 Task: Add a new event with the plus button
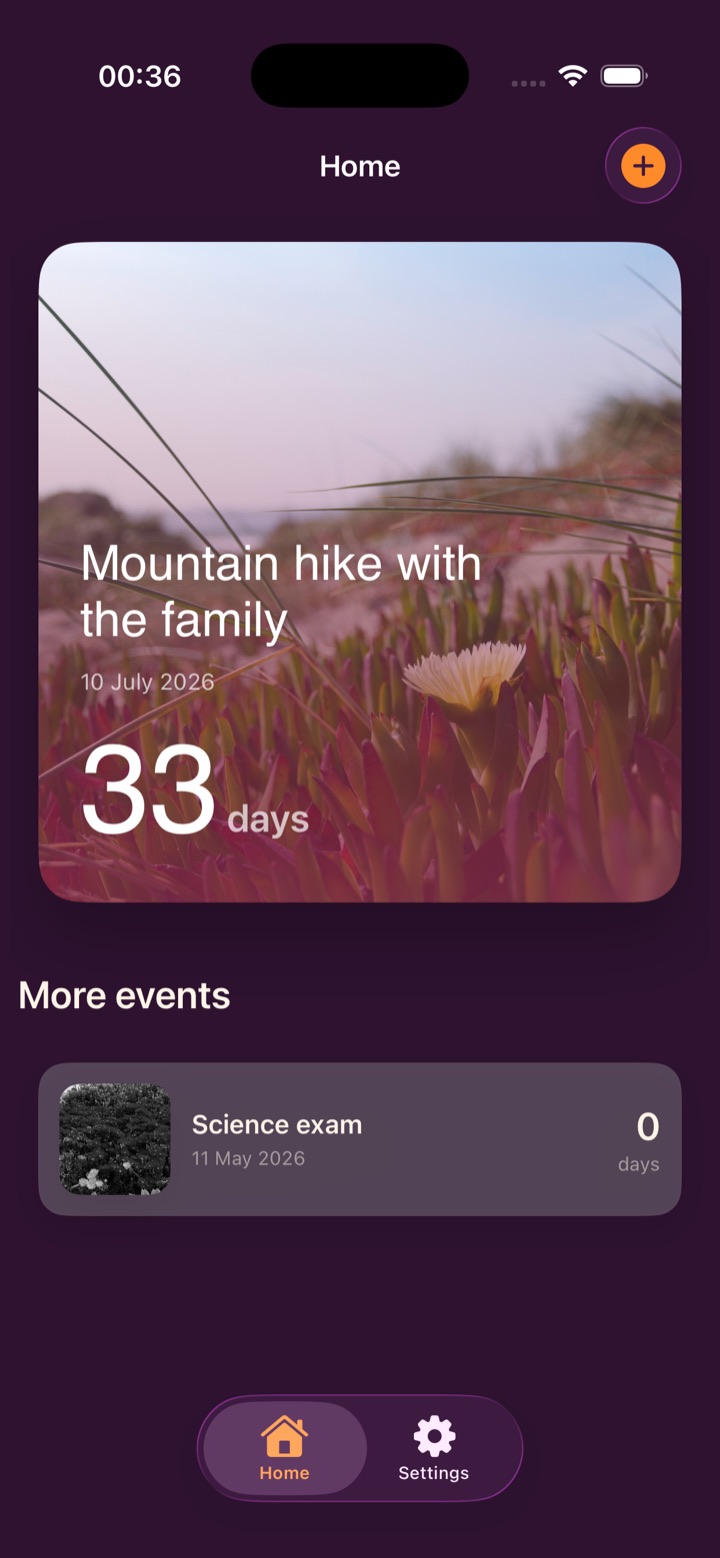tap(643, 166)
